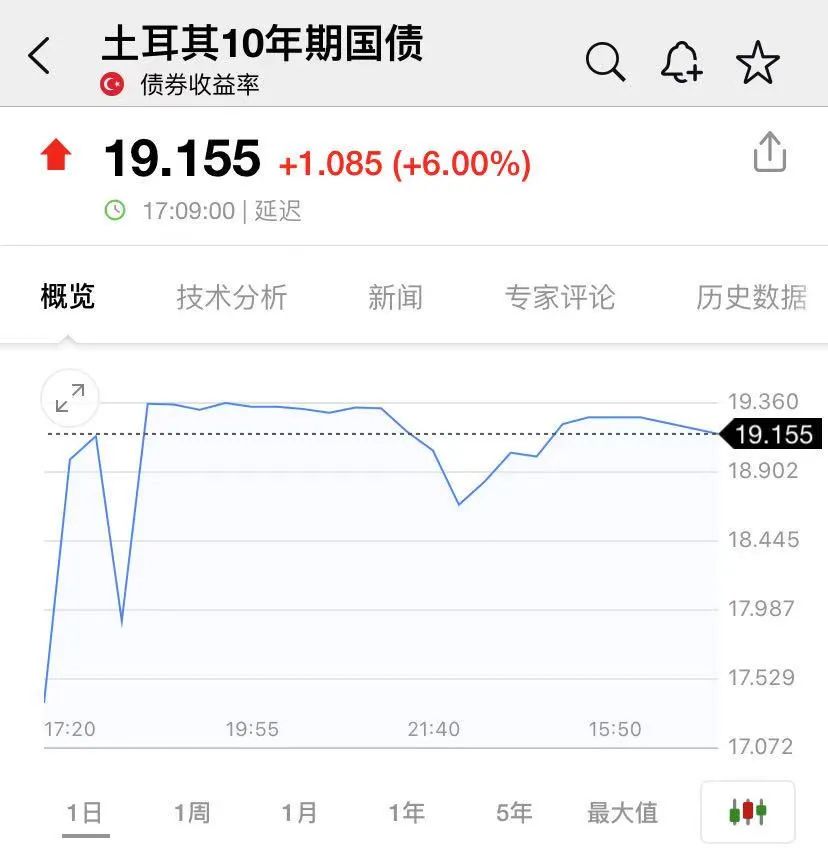
Task: Switch to the 历史数据 tab
Action: 752,297
